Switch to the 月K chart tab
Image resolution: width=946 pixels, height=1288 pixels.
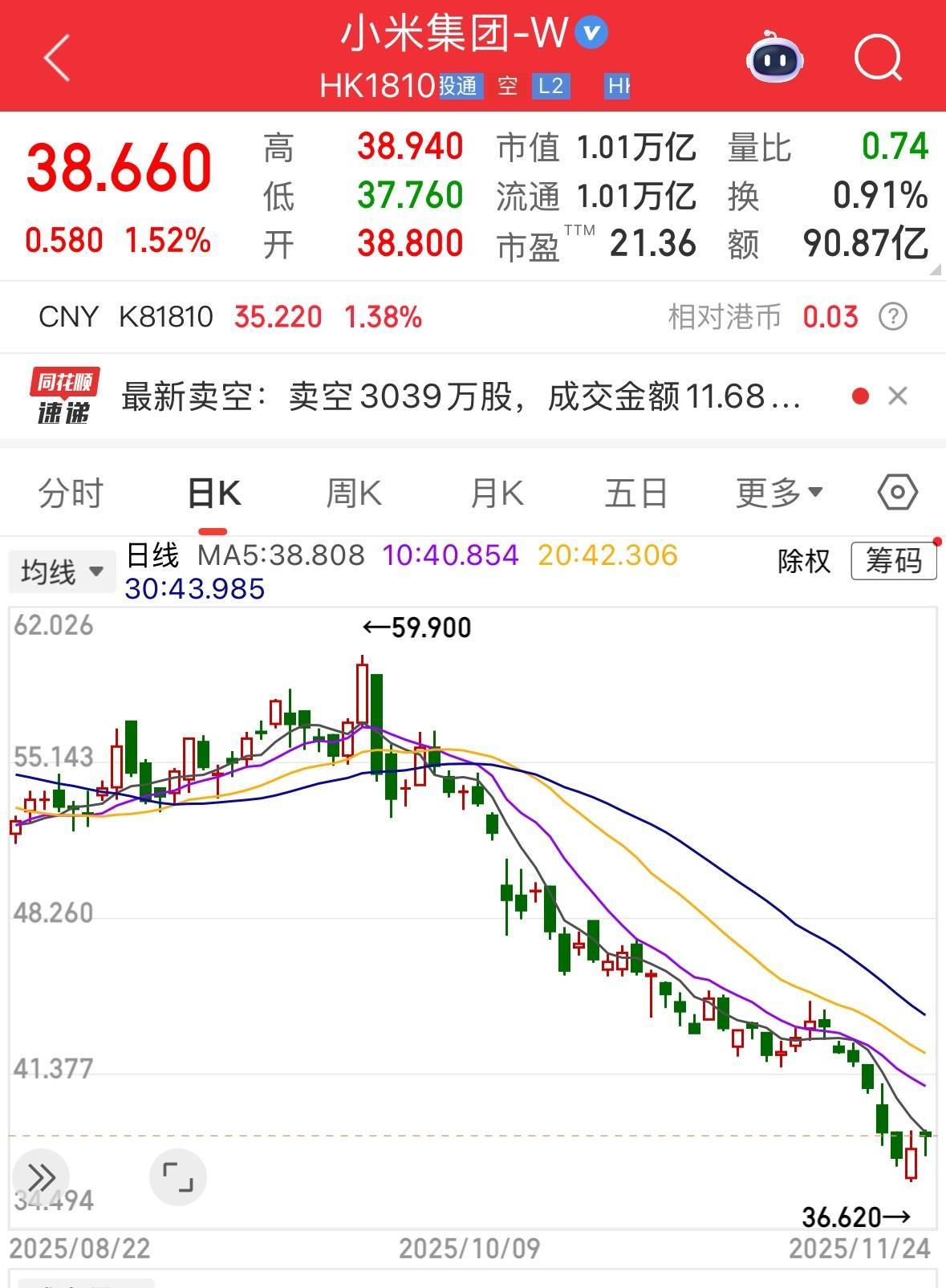pos(497,493)
